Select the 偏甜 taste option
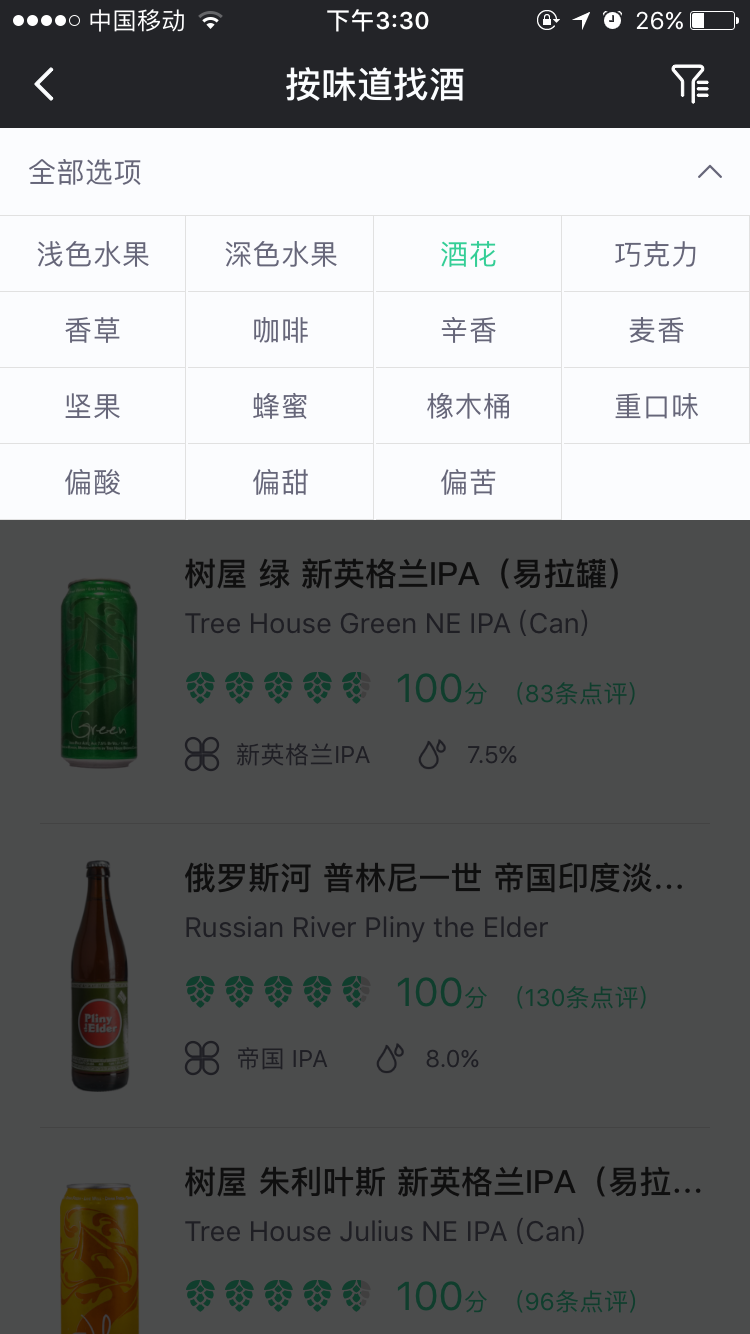This screenshot has height=1334, width=750. click(x=280, y=483)
